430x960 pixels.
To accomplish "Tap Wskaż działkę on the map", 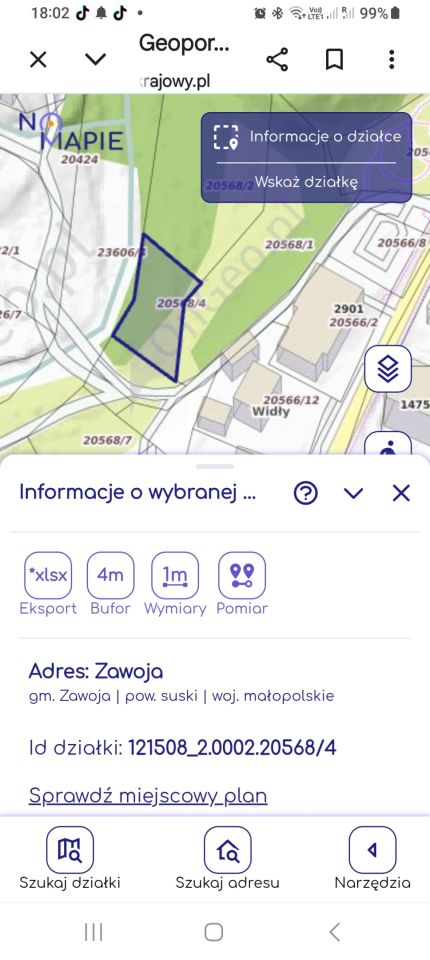I will pos(306,182).
